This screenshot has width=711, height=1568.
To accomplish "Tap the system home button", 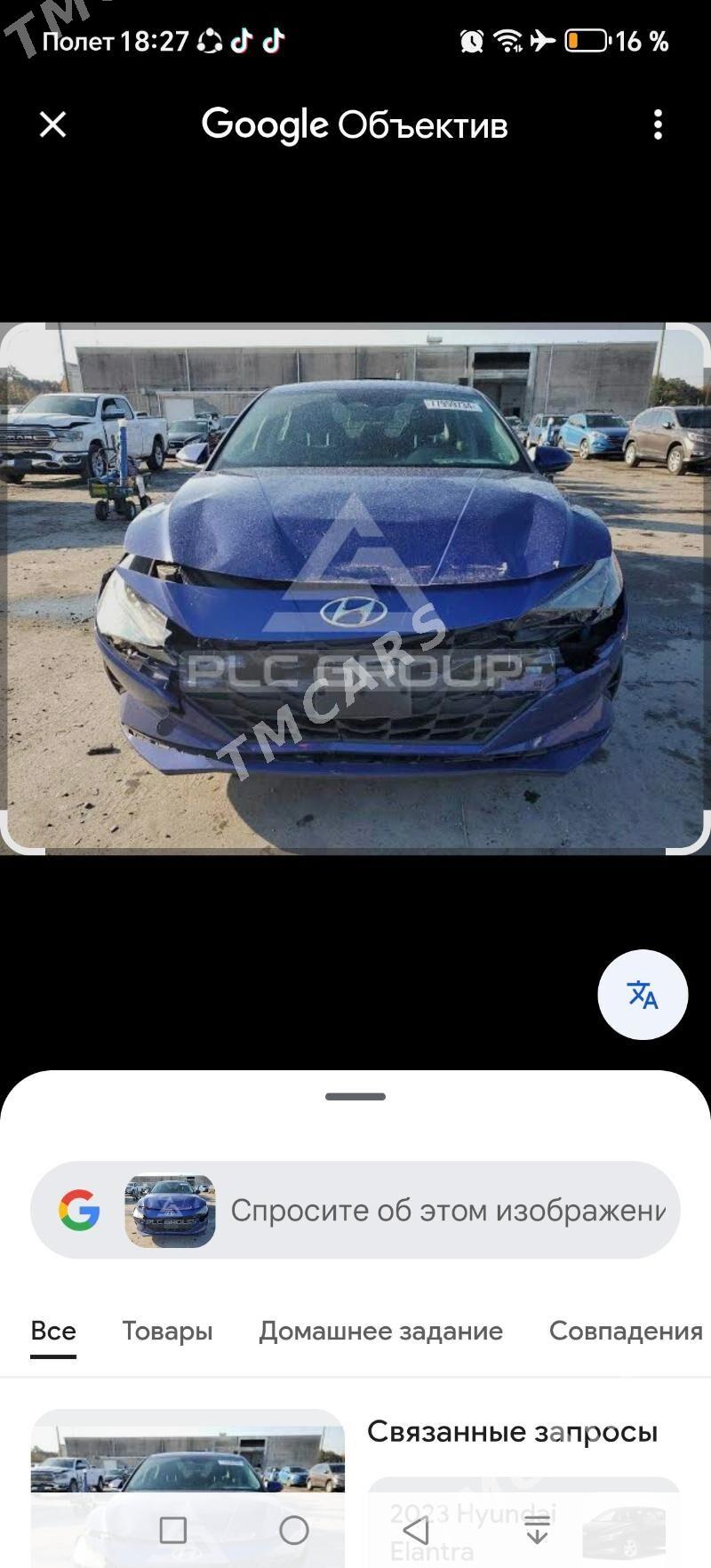I will 294,1530.
